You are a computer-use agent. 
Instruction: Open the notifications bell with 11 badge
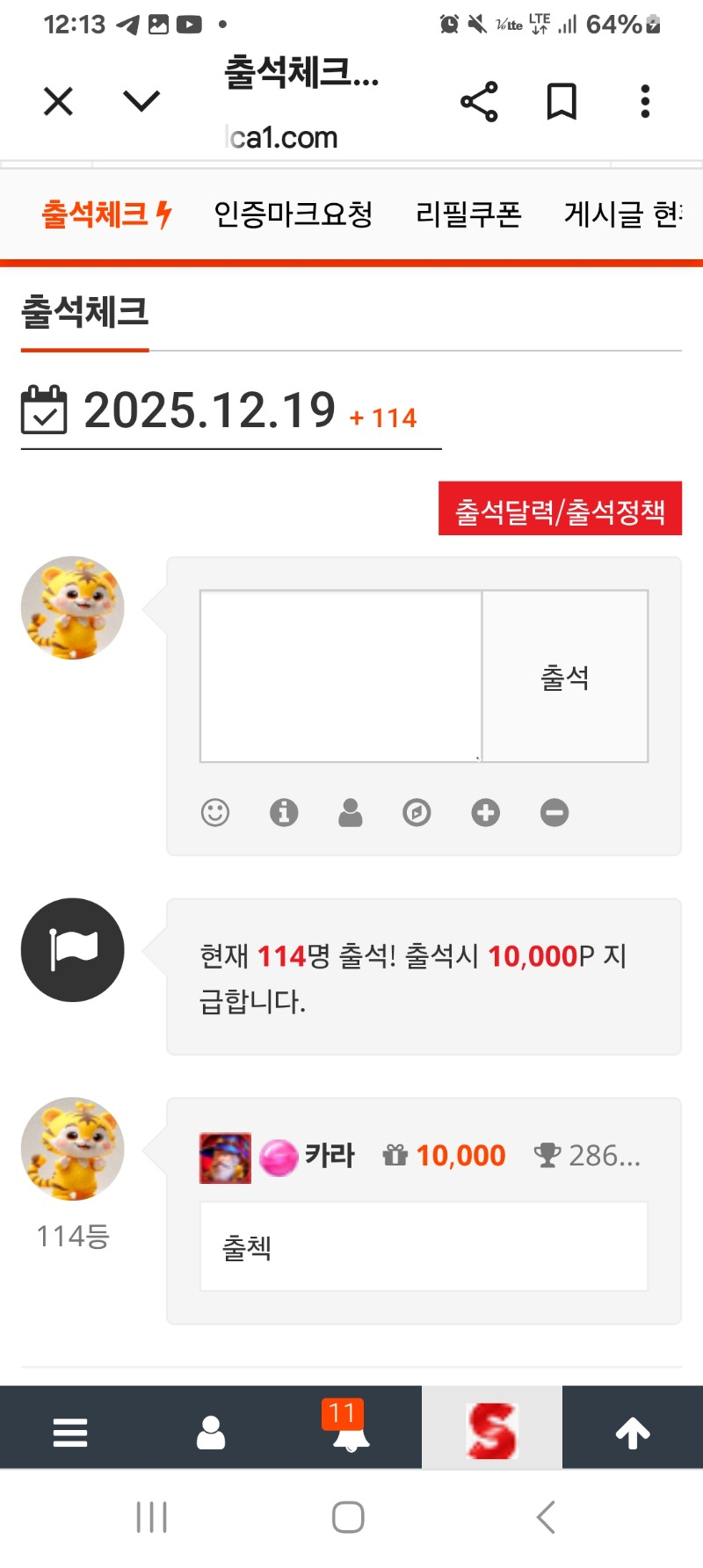pyautogui.click(x=350, y=1431)
